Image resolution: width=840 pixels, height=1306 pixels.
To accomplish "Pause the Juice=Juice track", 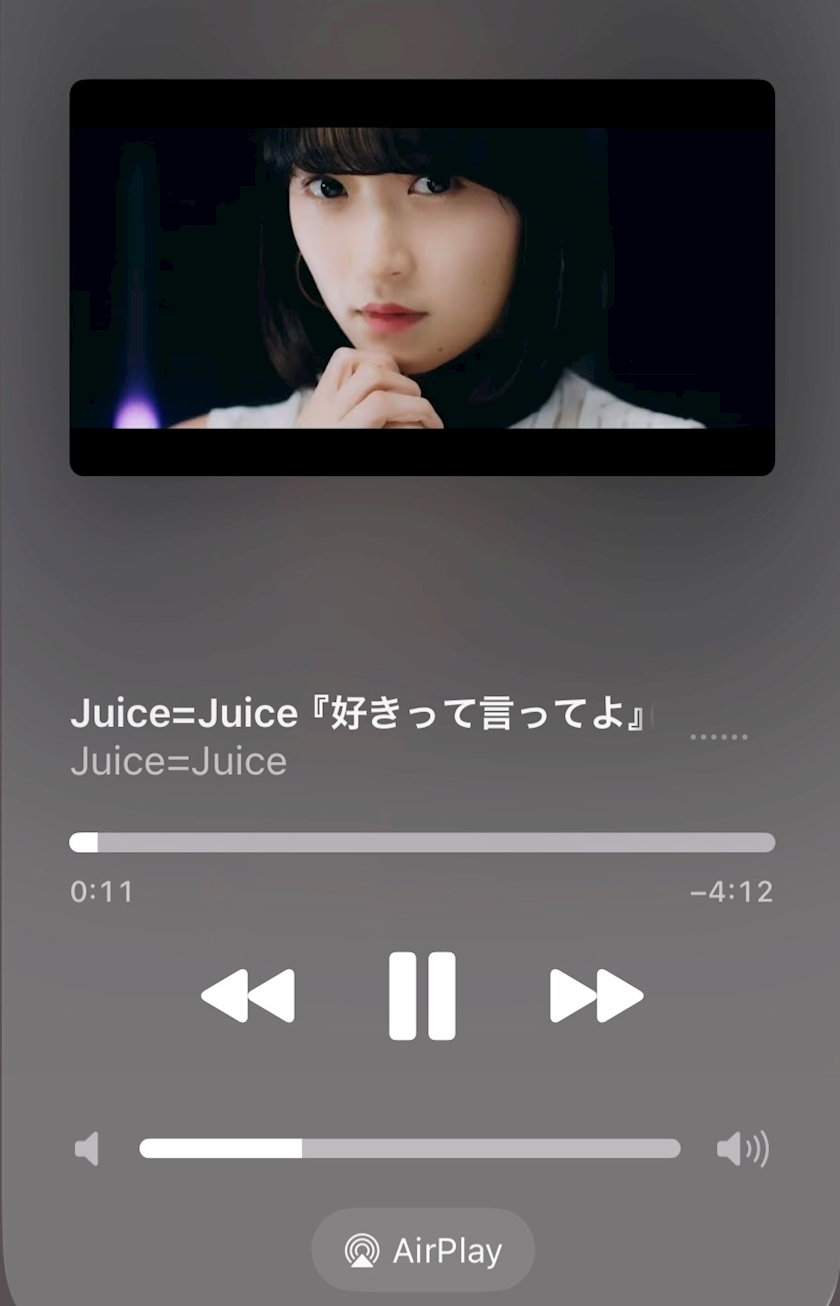I will (x=421, y=996).
